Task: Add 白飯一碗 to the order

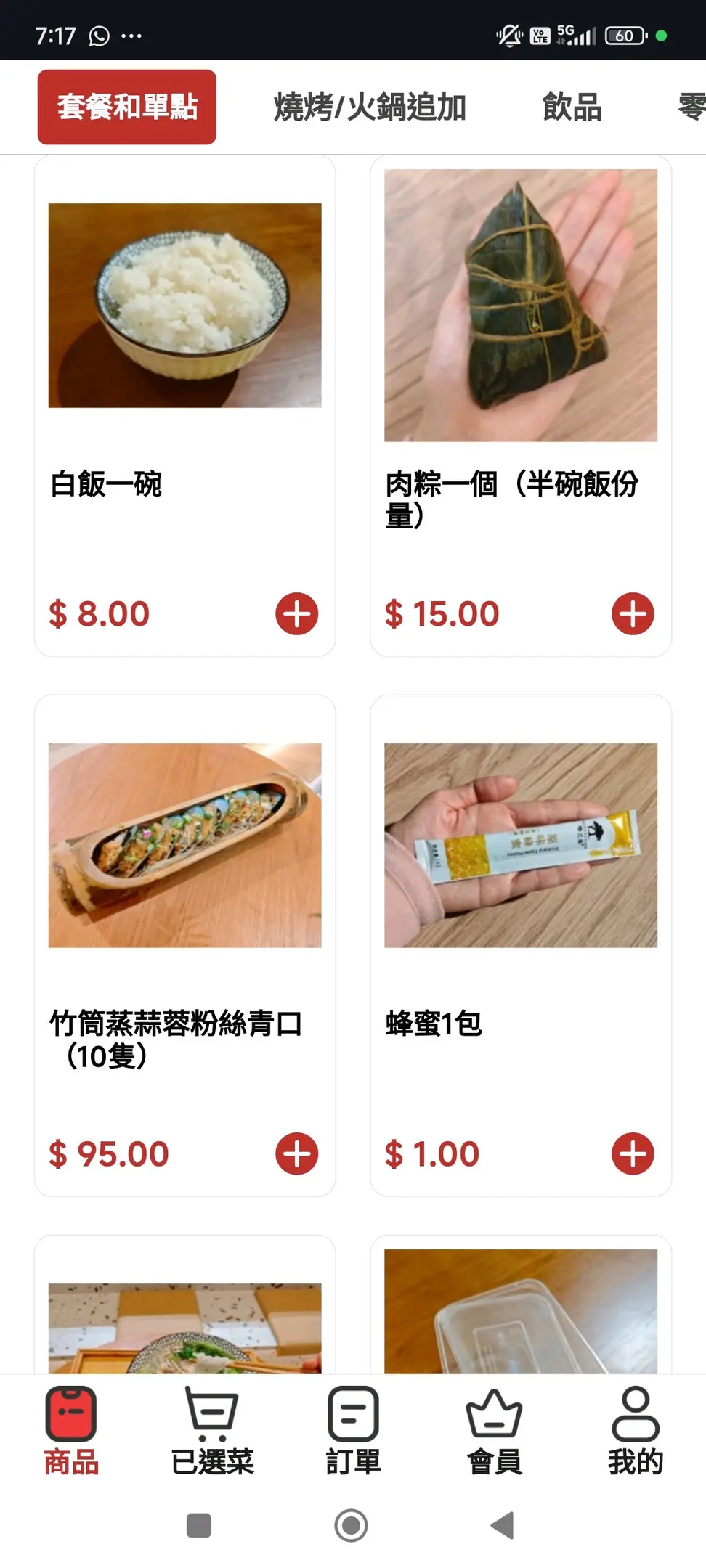Action: click(296, 614)
